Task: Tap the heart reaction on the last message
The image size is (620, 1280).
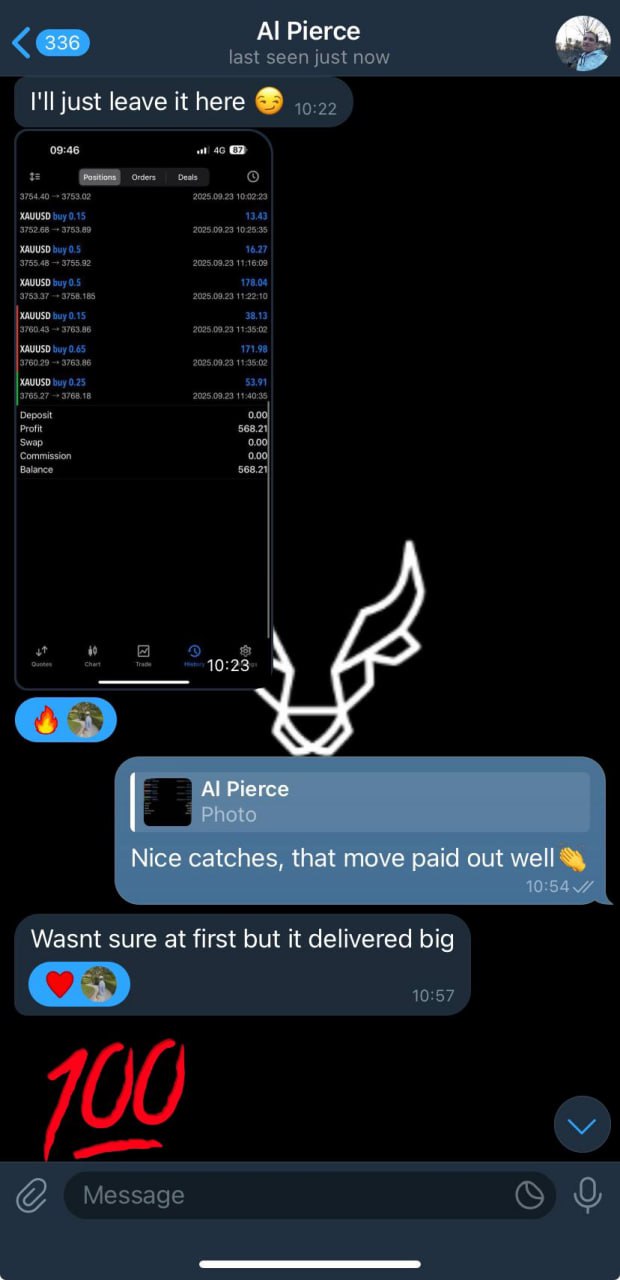Action: coord(60,984)
